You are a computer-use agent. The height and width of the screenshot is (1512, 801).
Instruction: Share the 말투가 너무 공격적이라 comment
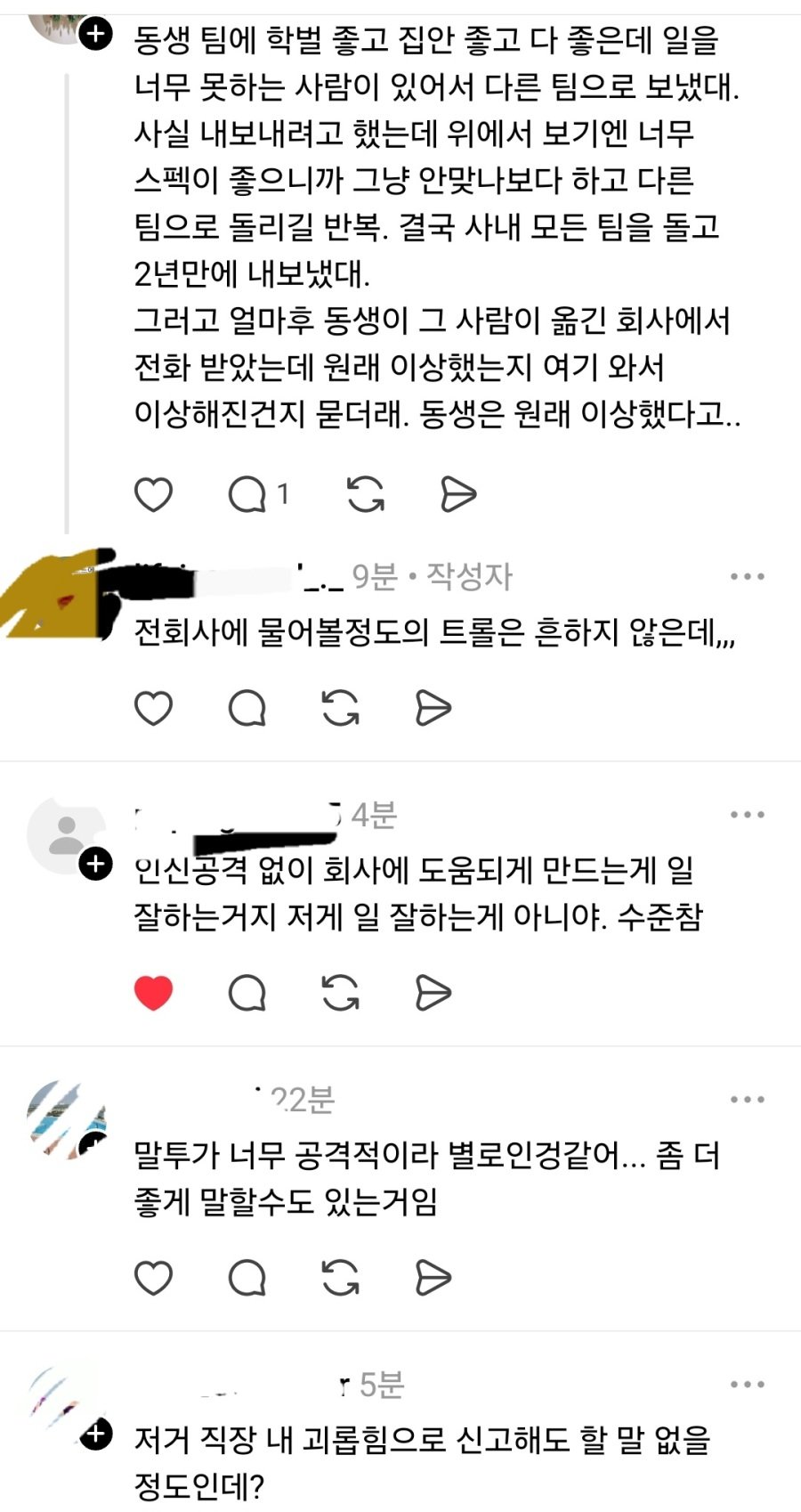pos(433,1278)
